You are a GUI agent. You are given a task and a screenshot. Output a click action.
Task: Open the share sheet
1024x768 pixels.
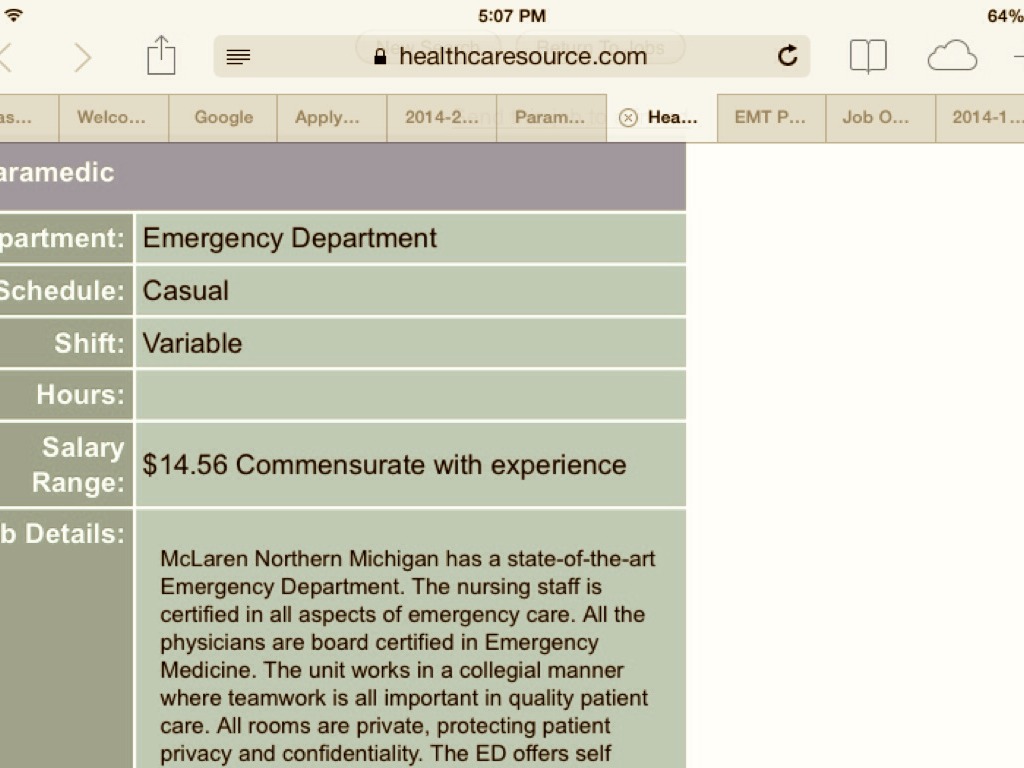pyautogui.click(x=161, y=56)
